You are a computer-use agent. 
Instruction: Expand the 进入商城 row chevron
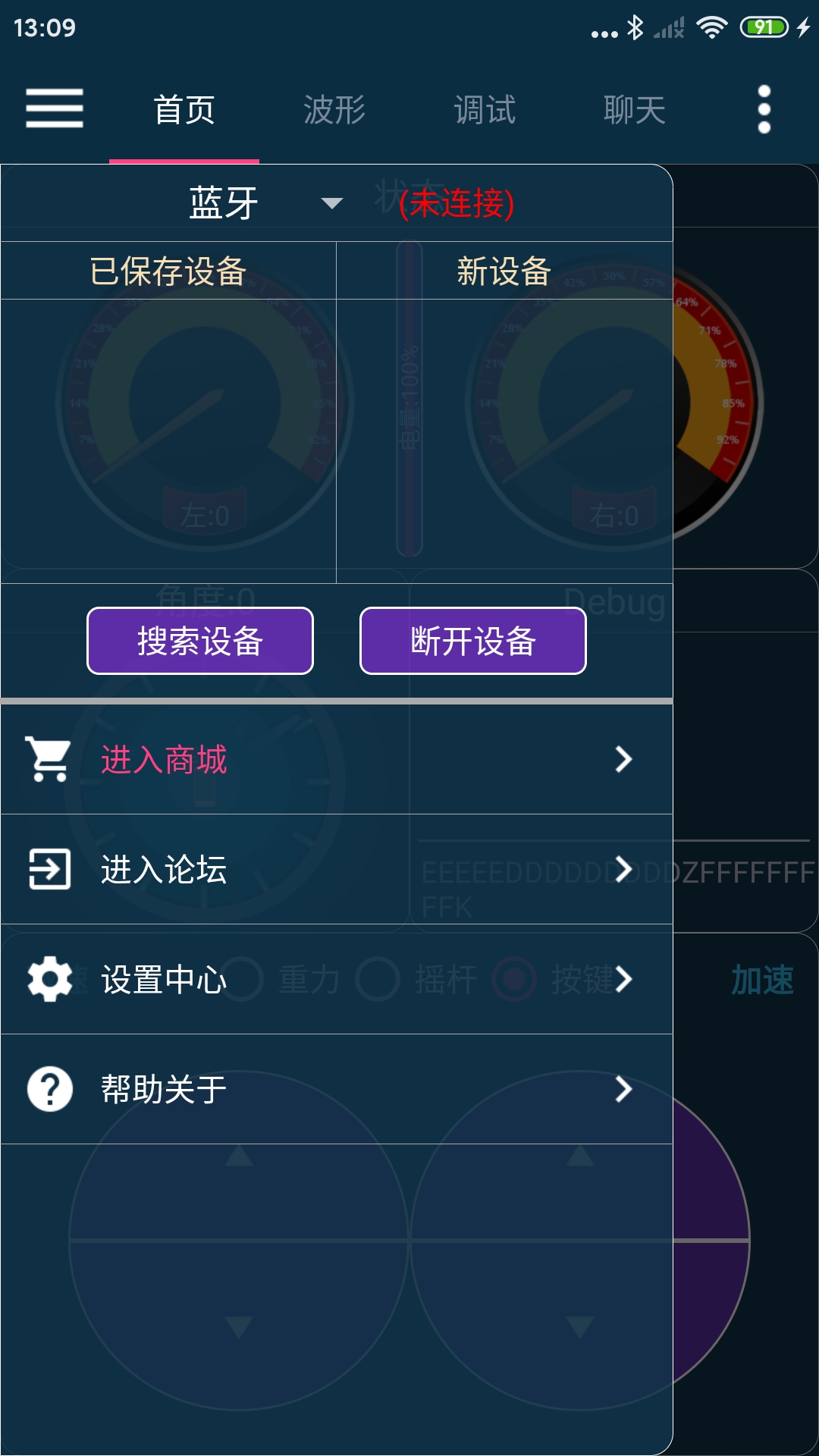(622, 758)
